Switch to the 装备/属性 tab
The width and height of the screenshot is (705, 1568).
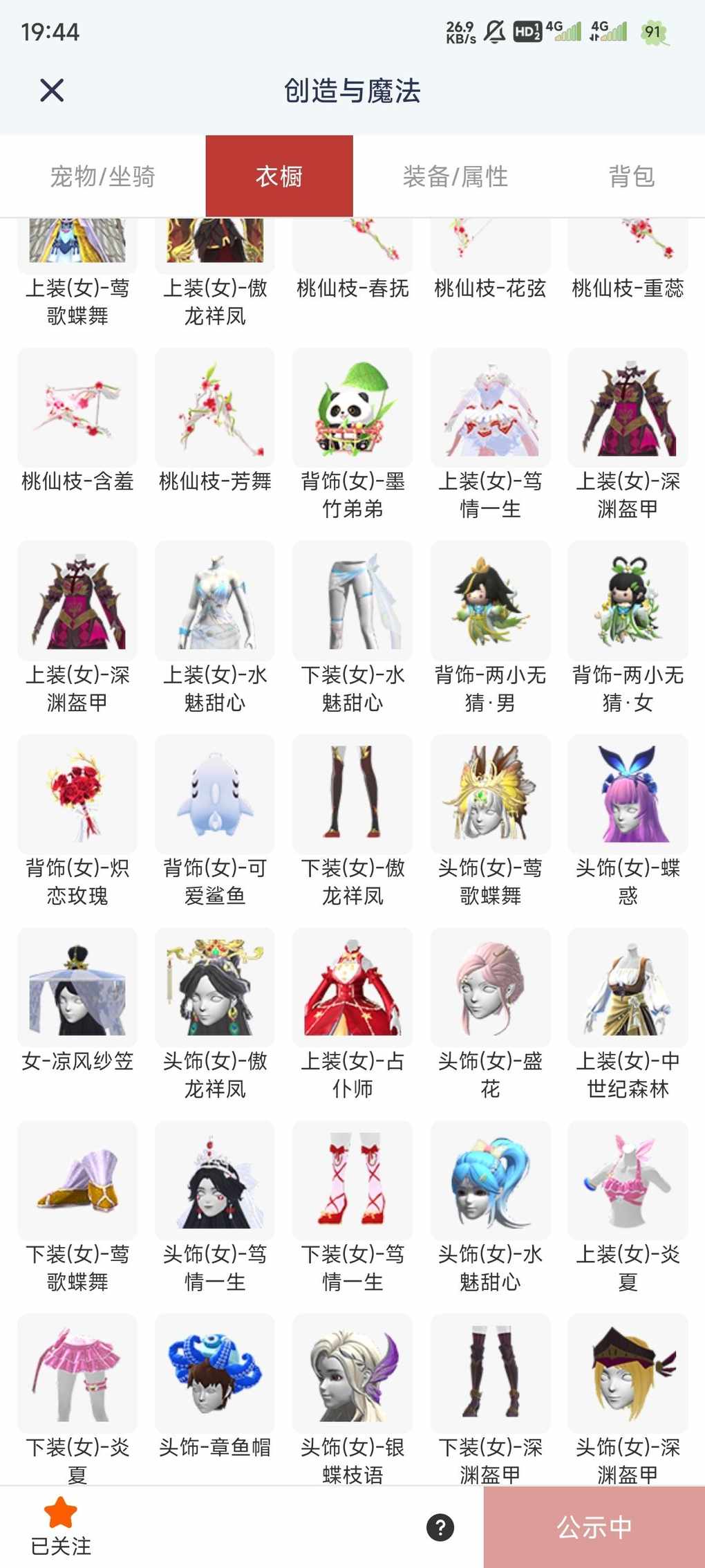455,176
